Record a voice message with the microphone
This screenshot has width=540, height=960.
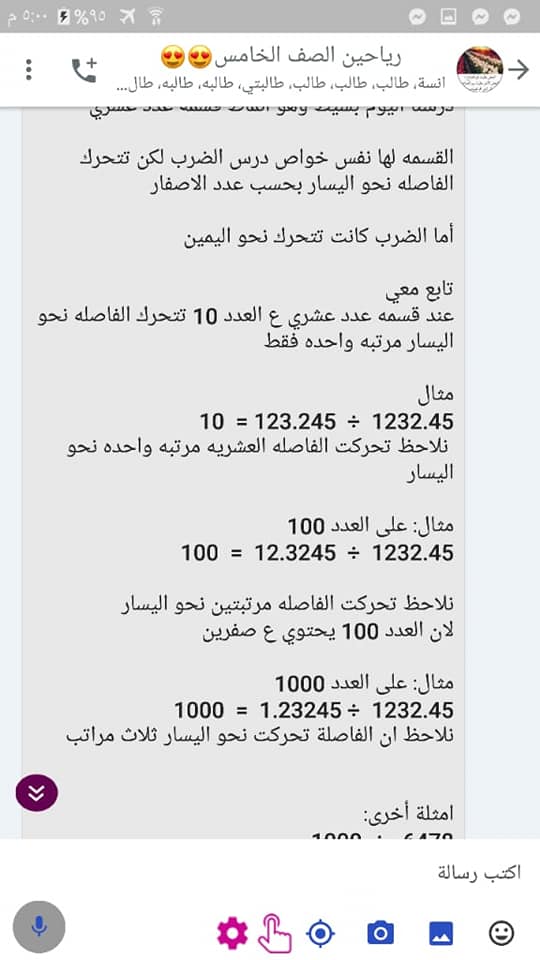click(39, 926)
